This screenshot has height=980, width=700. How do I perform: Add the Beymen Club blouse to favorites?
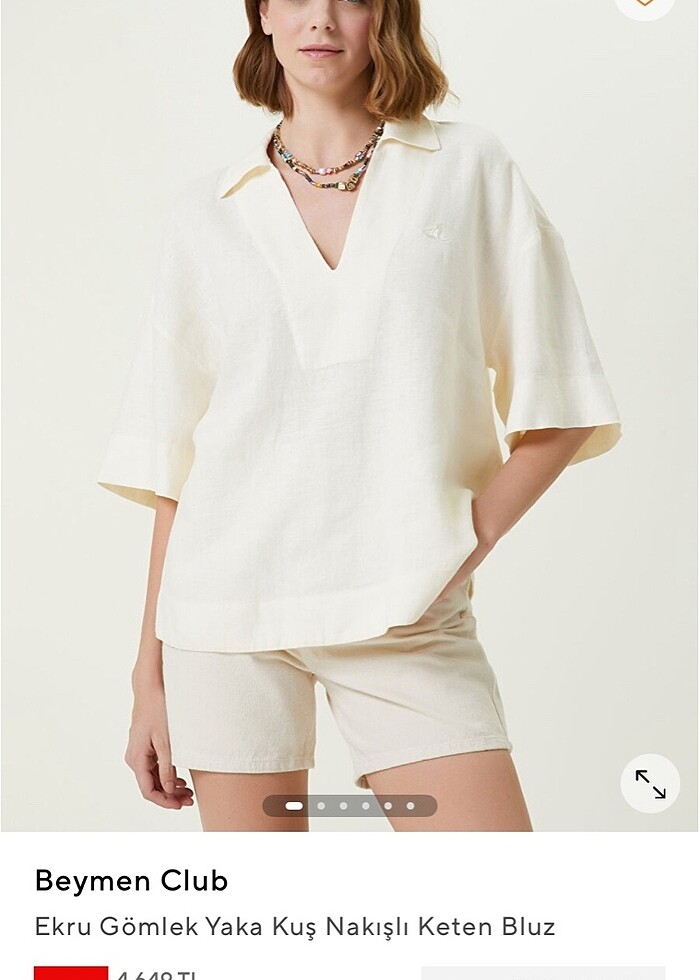tap(645, 5)
